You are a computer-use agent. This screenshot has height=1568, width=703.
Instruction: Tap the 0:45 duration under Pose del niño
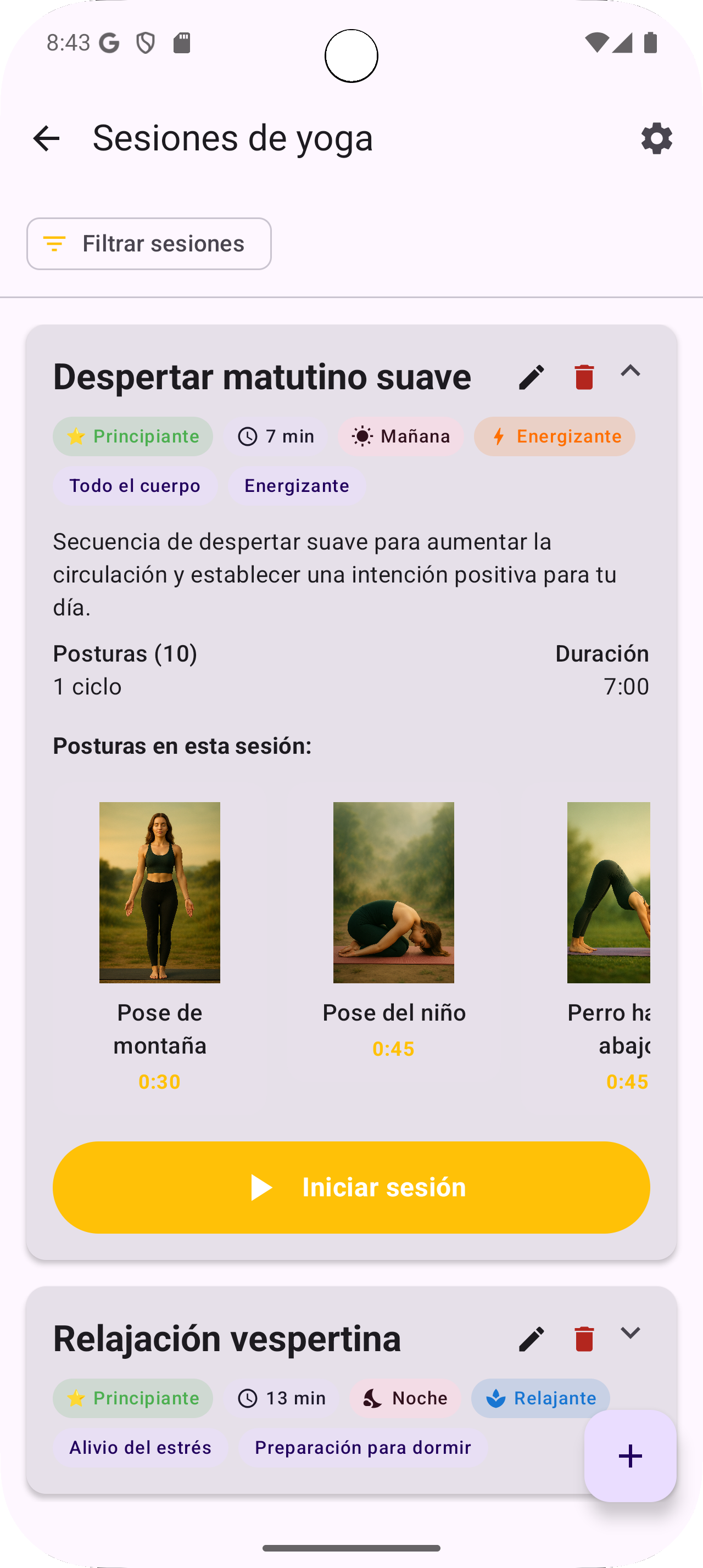click(393, 1049)
